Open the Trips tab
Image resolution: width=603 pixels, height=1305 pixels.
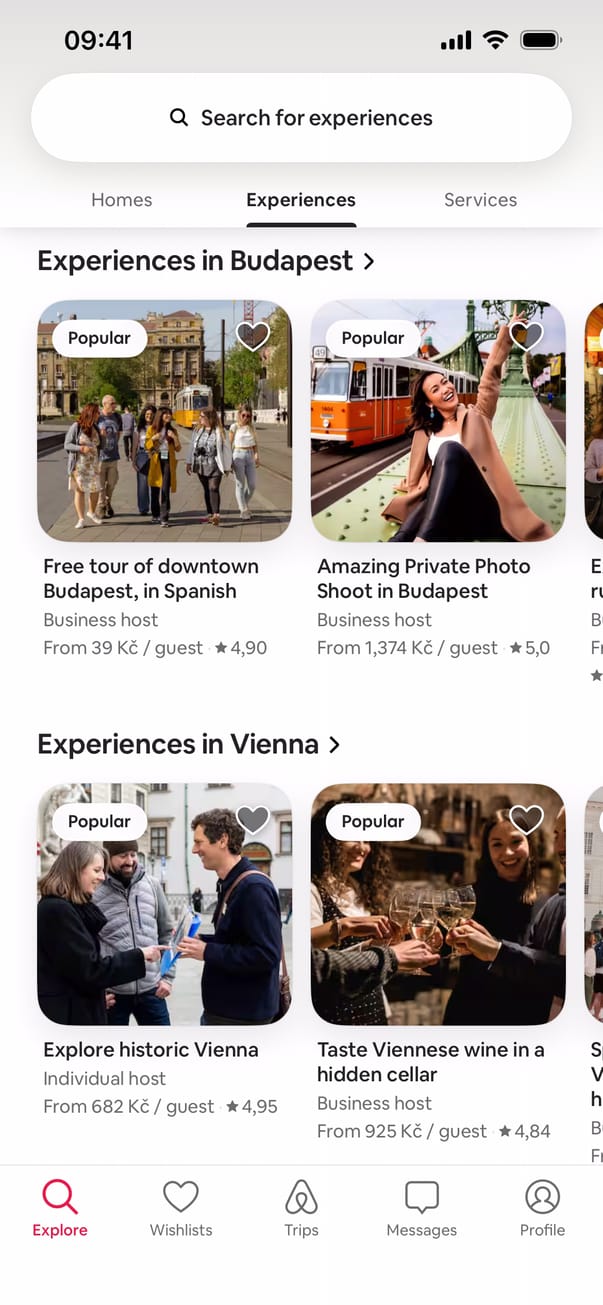tap(301, 1207)
